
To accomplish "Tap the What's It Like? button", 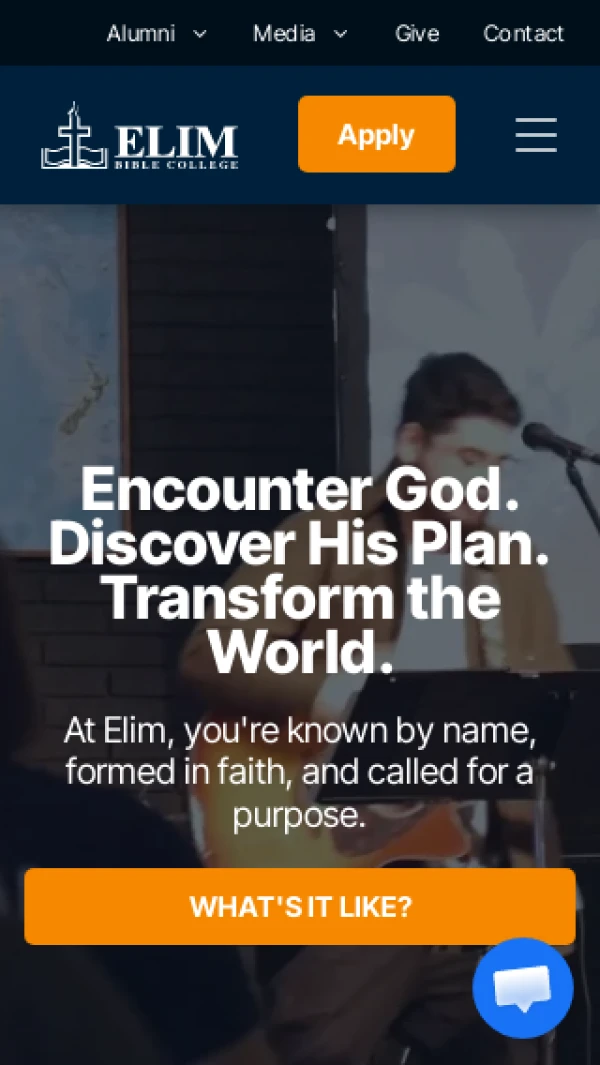I will point(300,906).
